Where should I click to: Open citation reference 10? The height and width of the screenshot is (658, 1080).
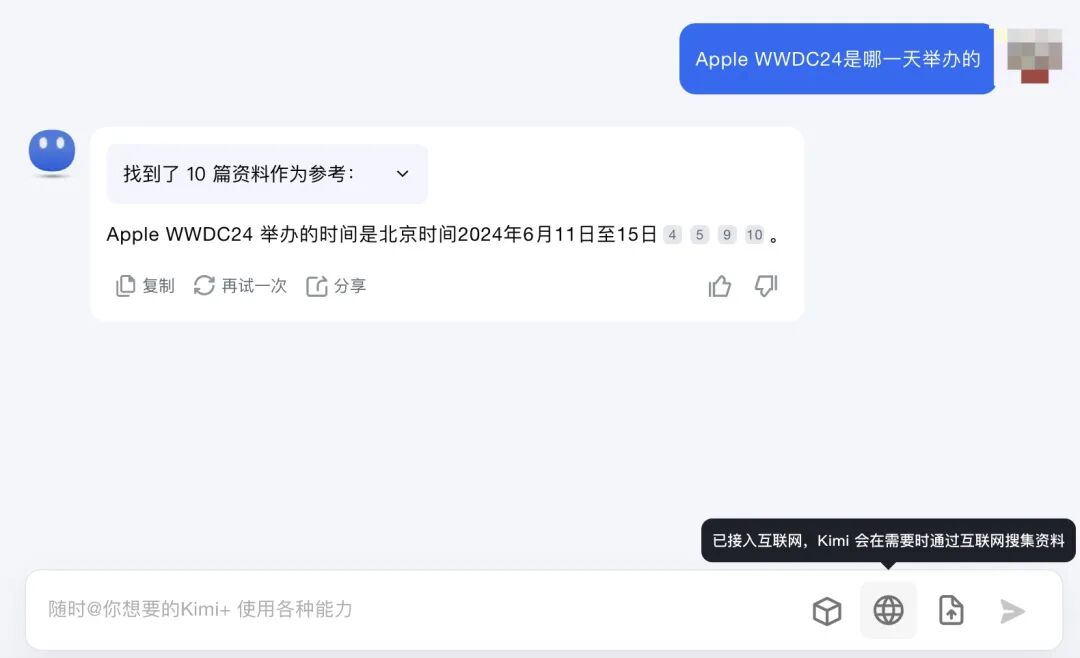754,235
